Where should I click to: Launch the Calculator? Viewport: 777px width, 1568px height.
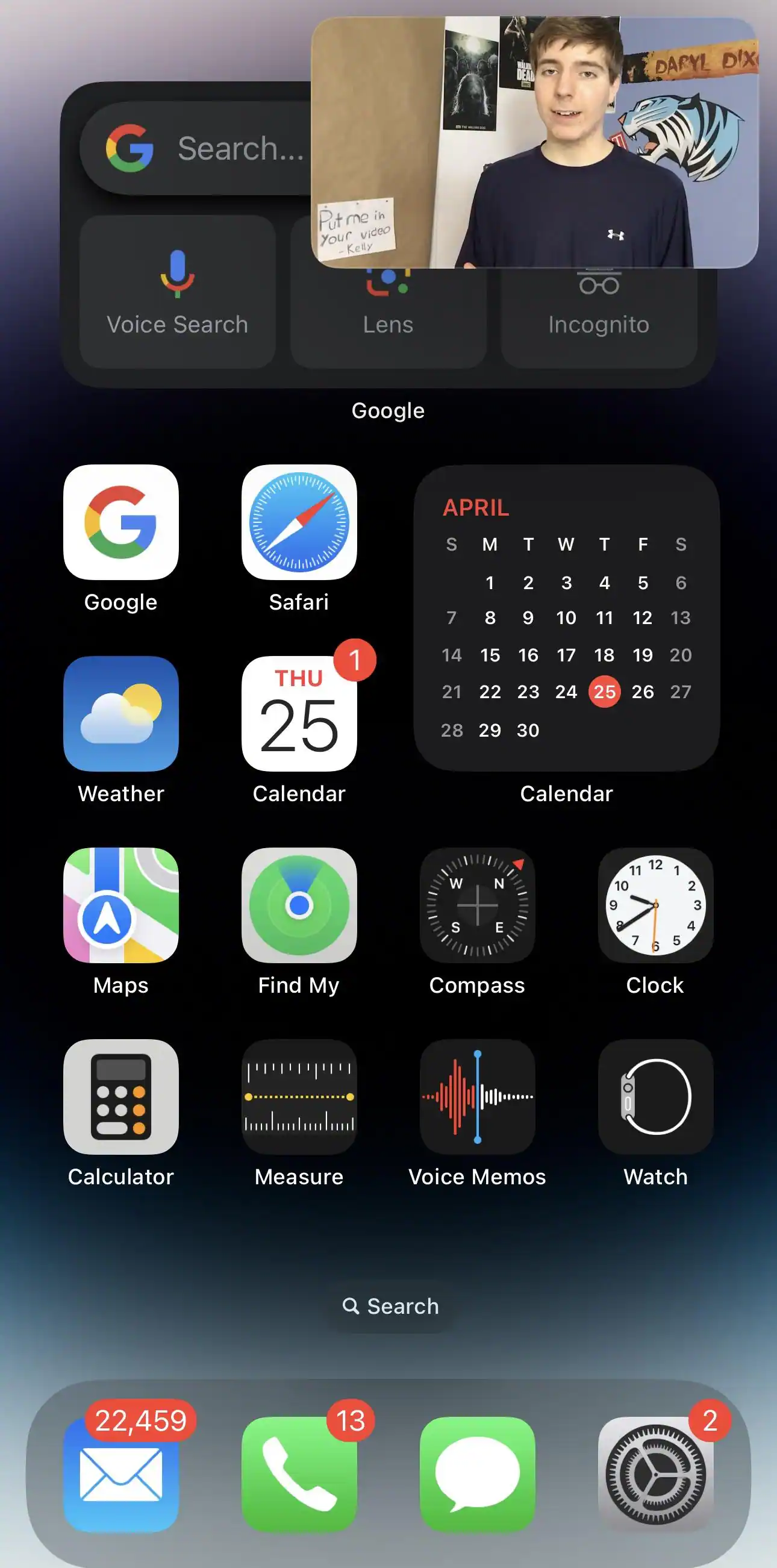[121, 1097]
